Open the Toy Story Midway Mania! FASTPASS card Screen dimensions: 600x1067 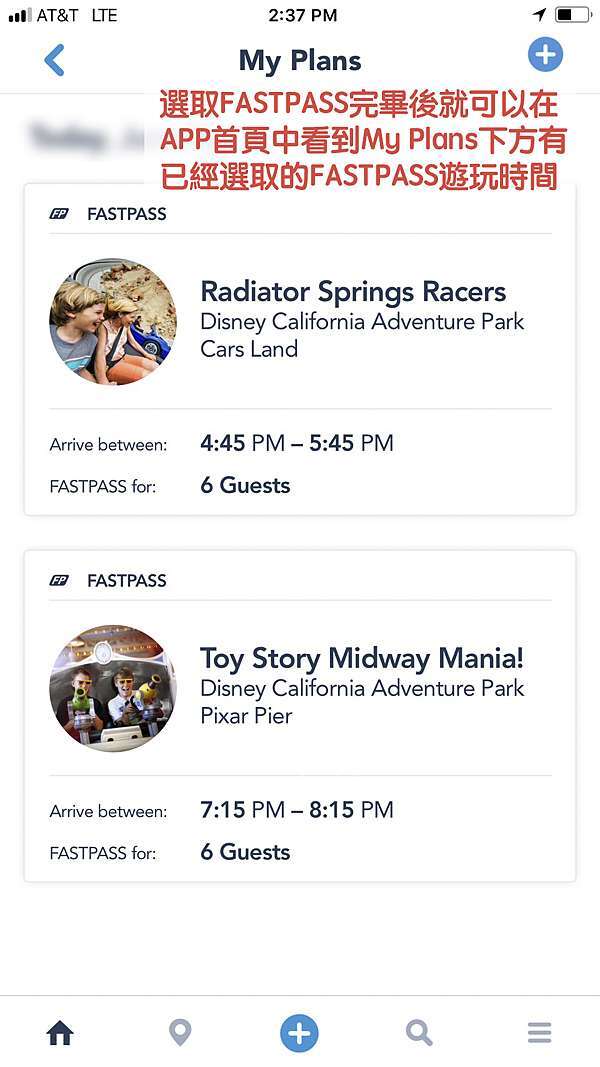pos(300,717)
